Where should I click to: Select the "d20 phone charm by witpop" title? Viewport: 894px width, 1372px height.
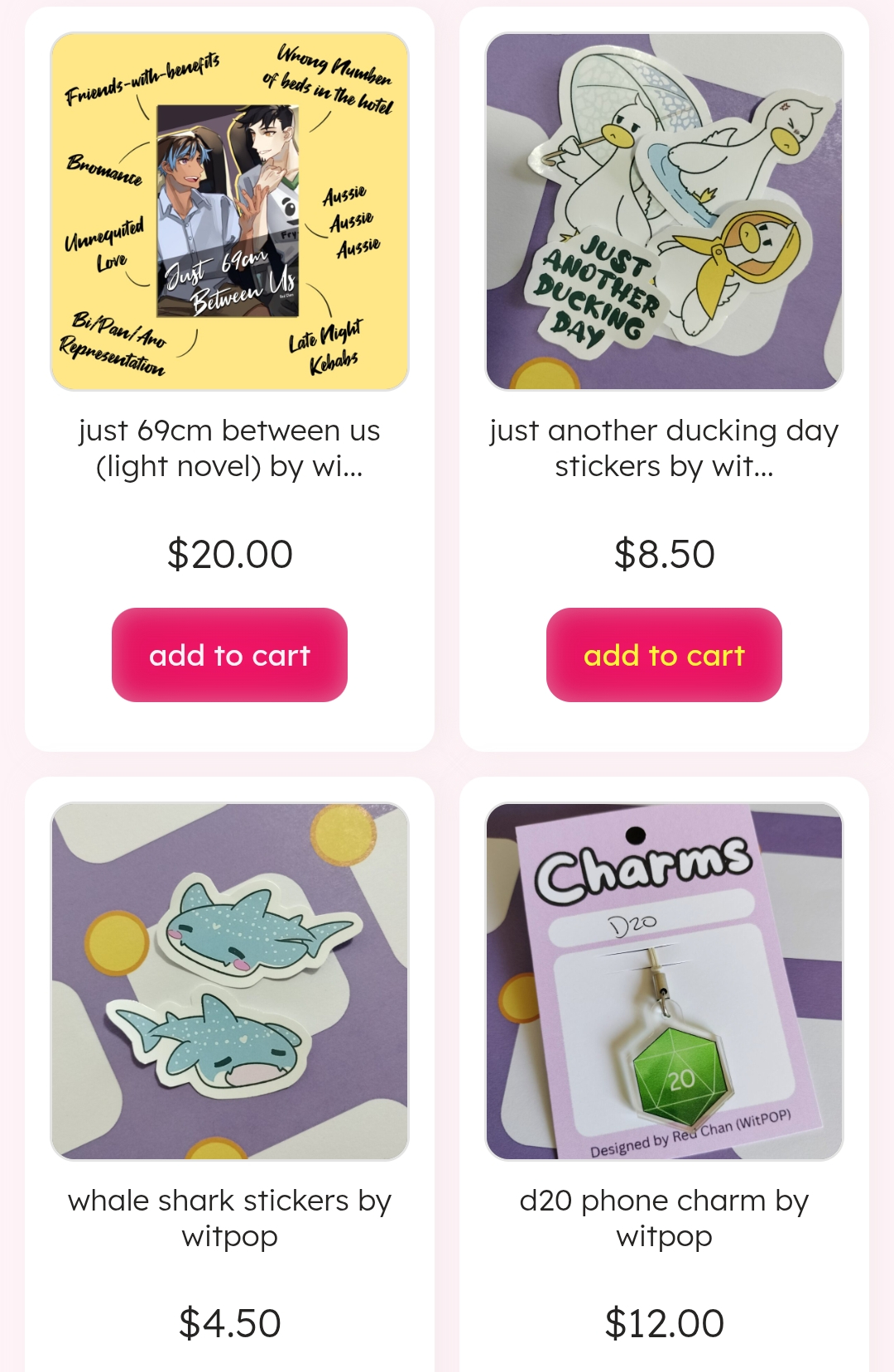(664, 1218)
